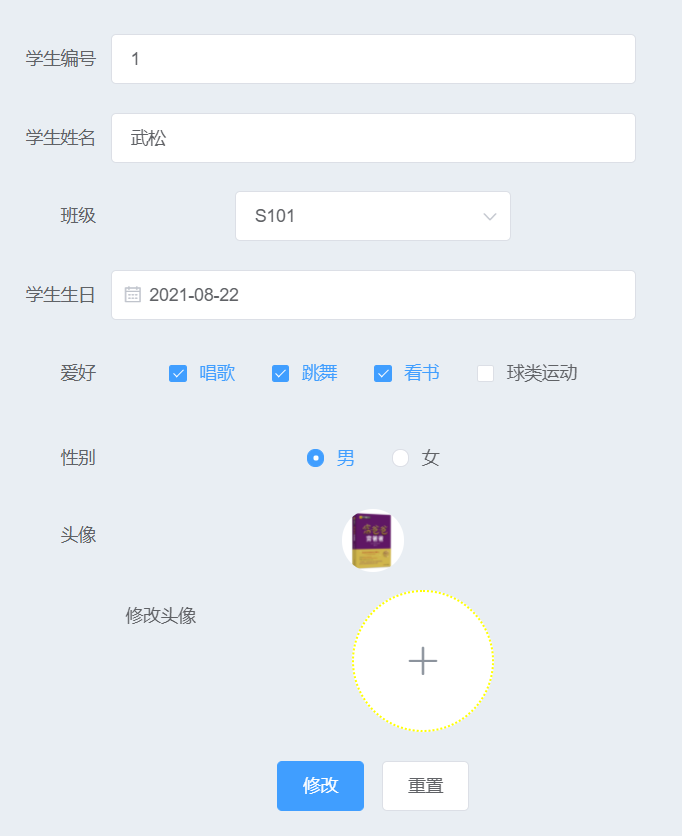The height and width of the screenshot is (836, 682).
Task: Uncheck the 跳舞 hobby checkbox
Action: pos(281,374)
